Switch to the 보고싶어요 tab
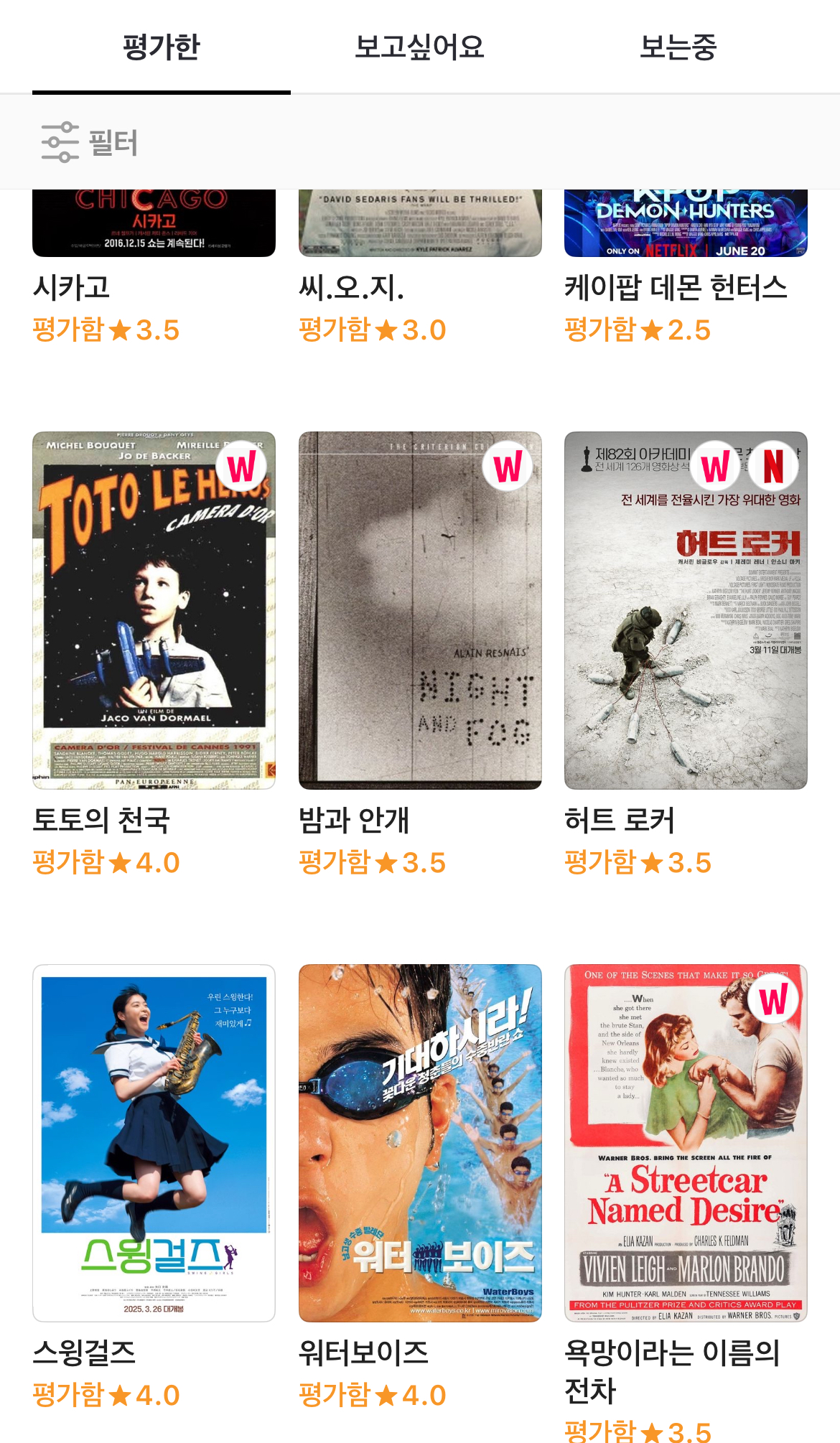This screenshot has height=1443, width=840. (x=420, y=47)
